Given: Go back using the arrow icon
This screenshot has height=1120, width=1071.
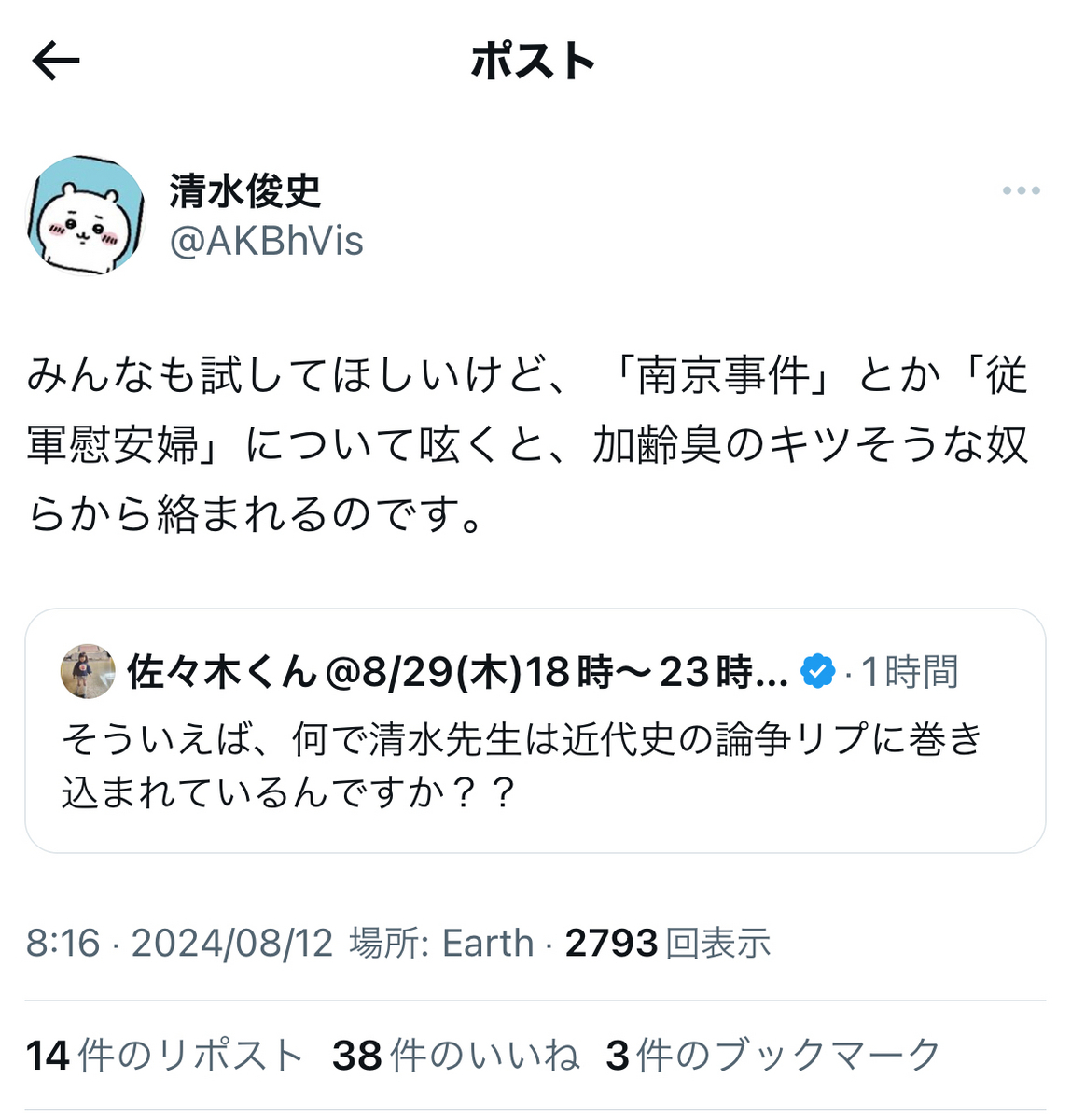Looking at the screenshot, I should (x=56, y=62).
